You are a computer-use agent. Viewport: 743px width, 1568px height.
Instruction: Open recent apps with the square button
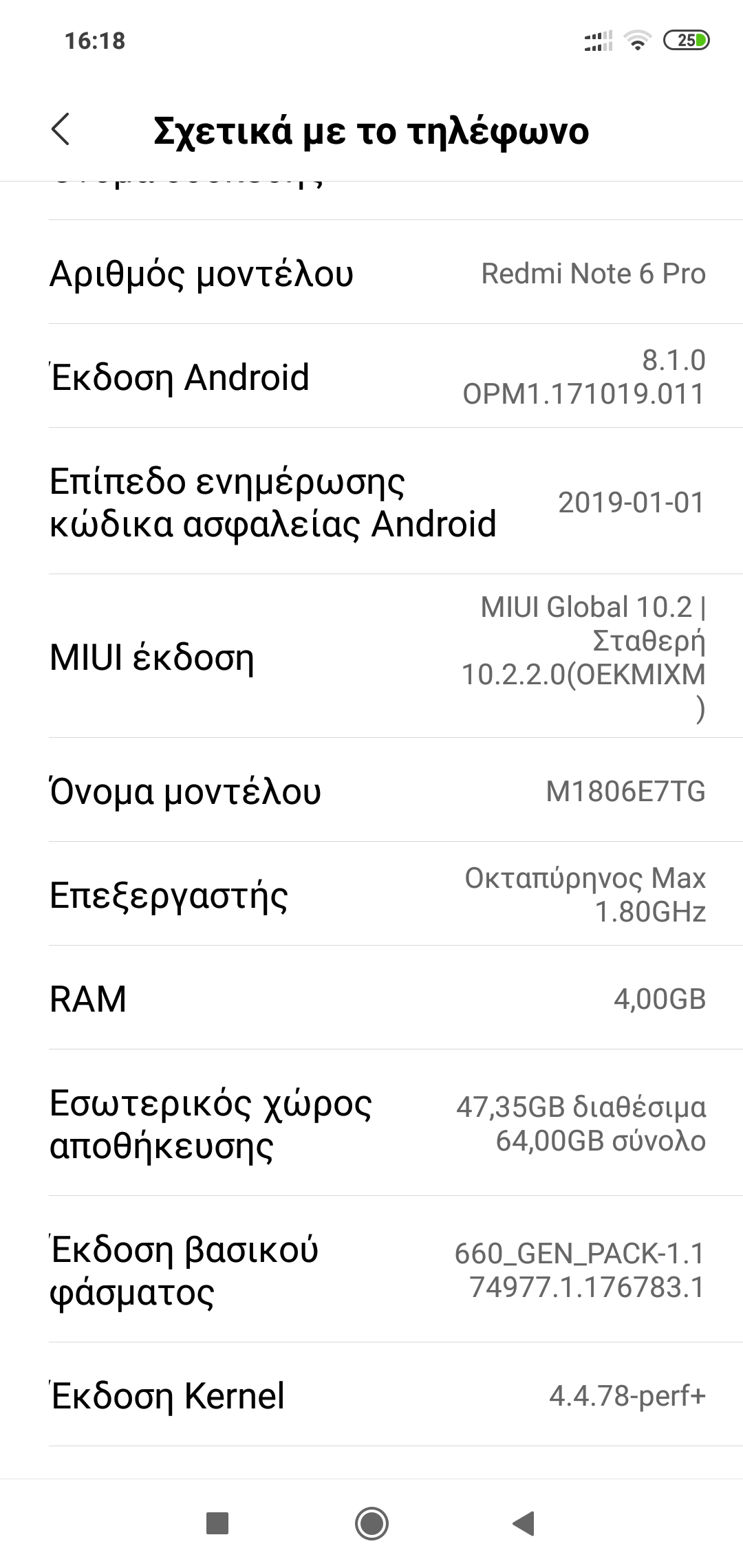click(x=217, y=1523)
